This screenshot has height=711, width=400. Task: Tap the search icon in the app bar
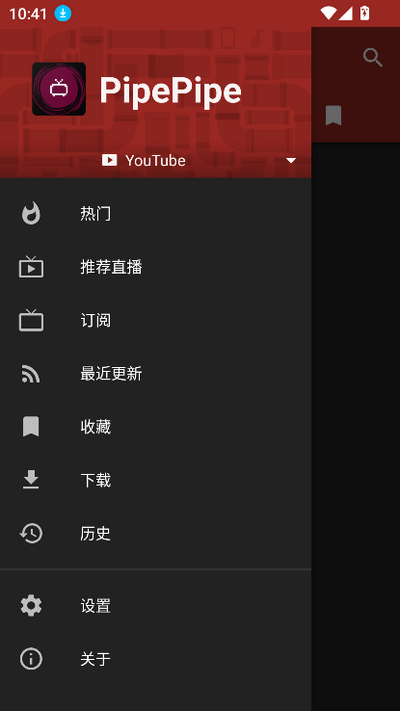pos(373,58)
